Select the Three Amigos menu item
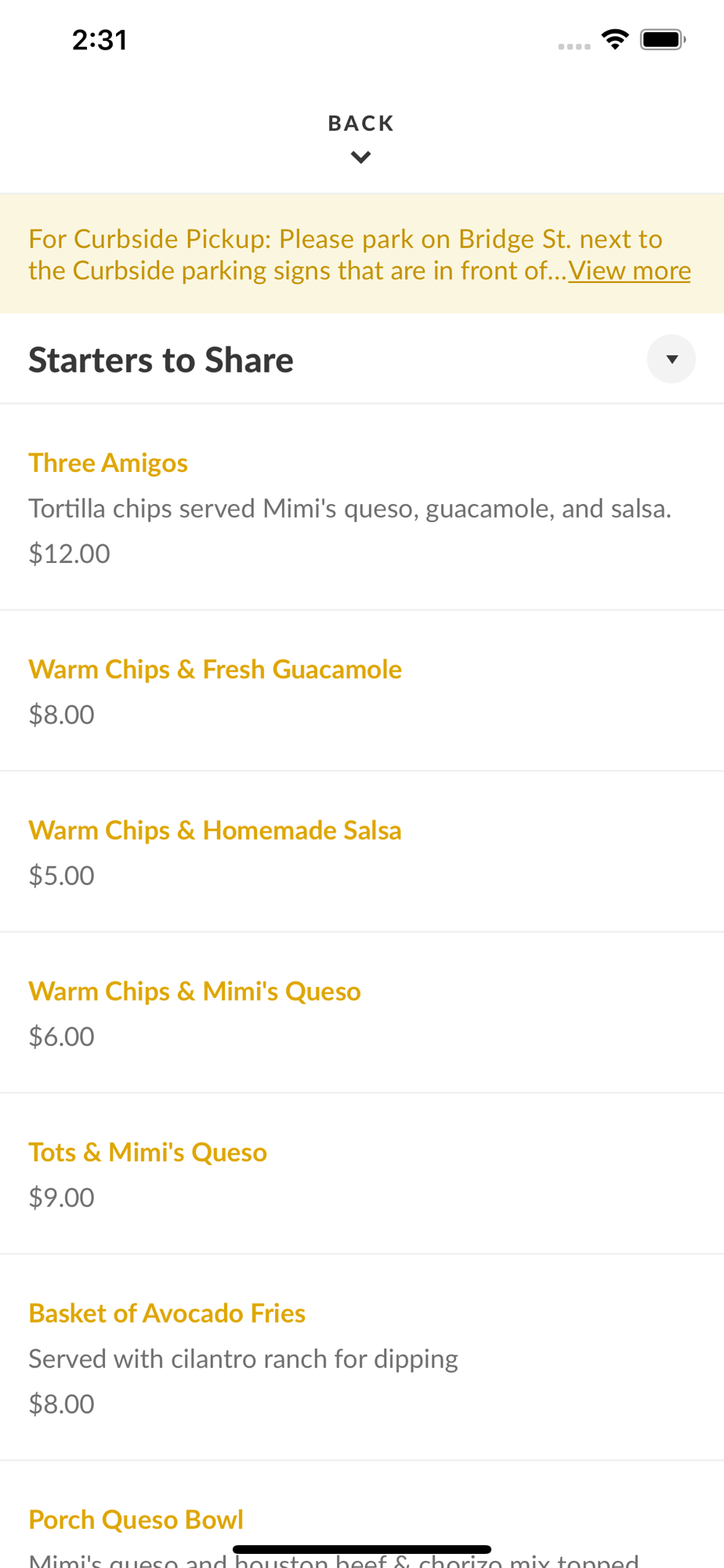724x1568 pixels. point(362,507)
